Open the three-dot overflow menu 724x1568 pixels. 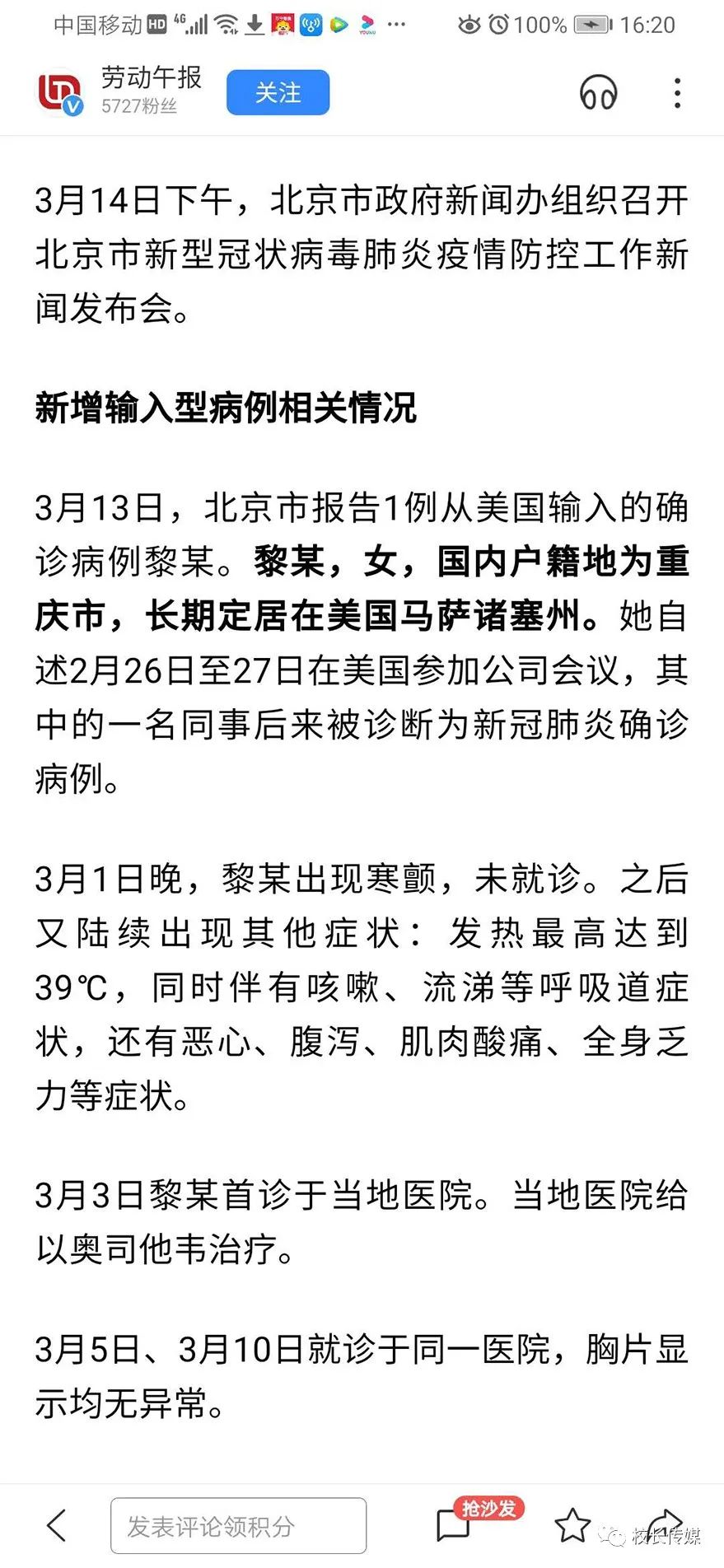pos(677,92)
